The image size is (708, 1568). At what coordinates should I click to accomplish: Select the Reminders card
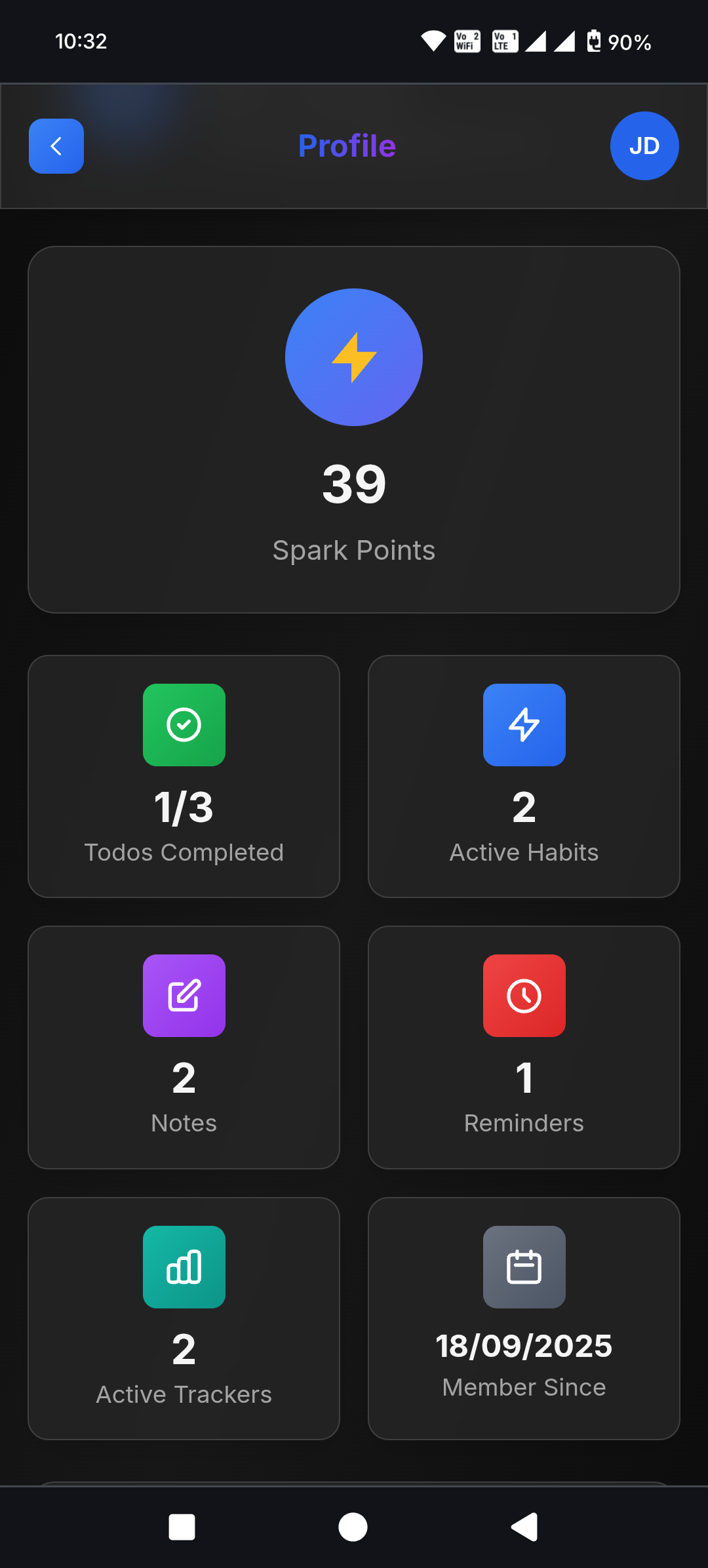(524, 1047)
